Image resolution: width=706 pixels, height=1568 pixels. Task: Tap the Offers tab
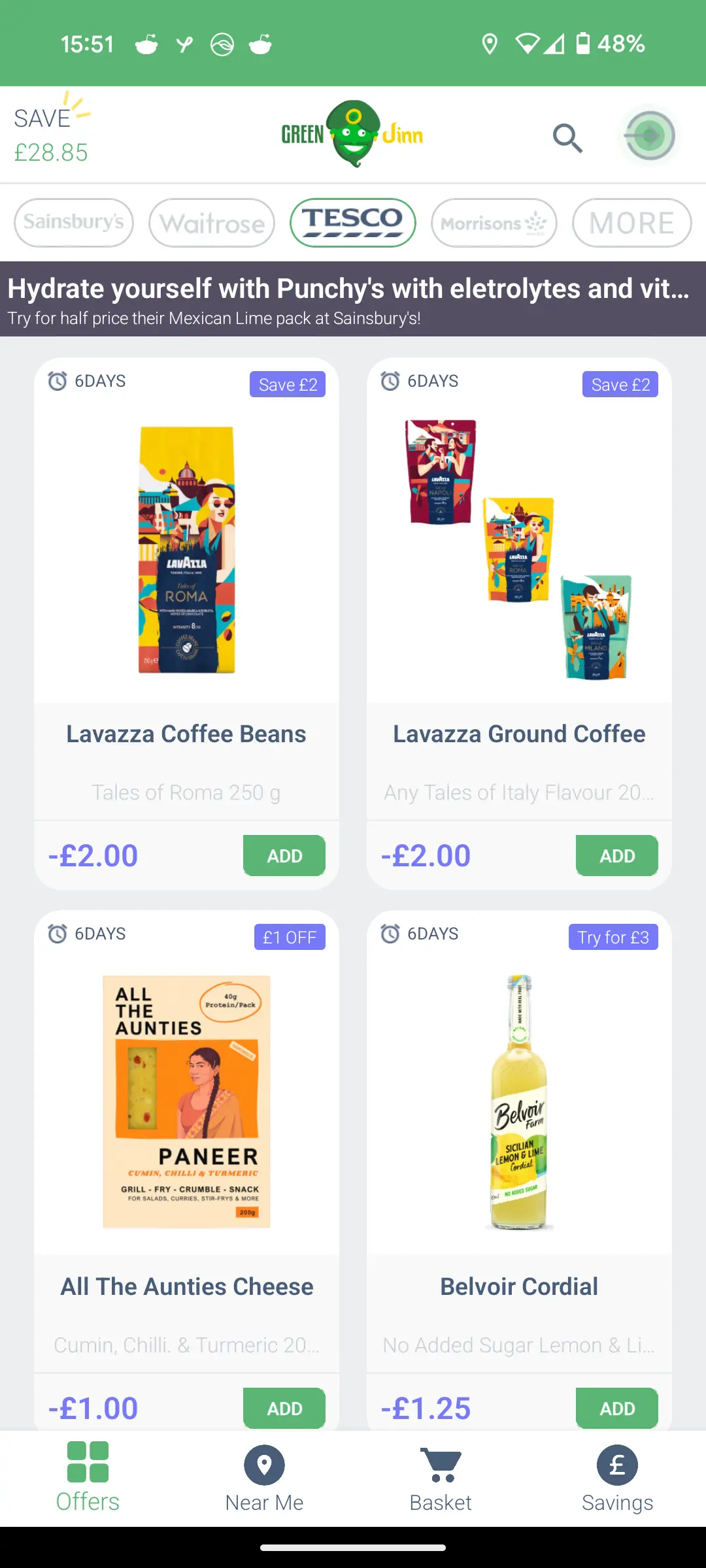point(88,1478)
